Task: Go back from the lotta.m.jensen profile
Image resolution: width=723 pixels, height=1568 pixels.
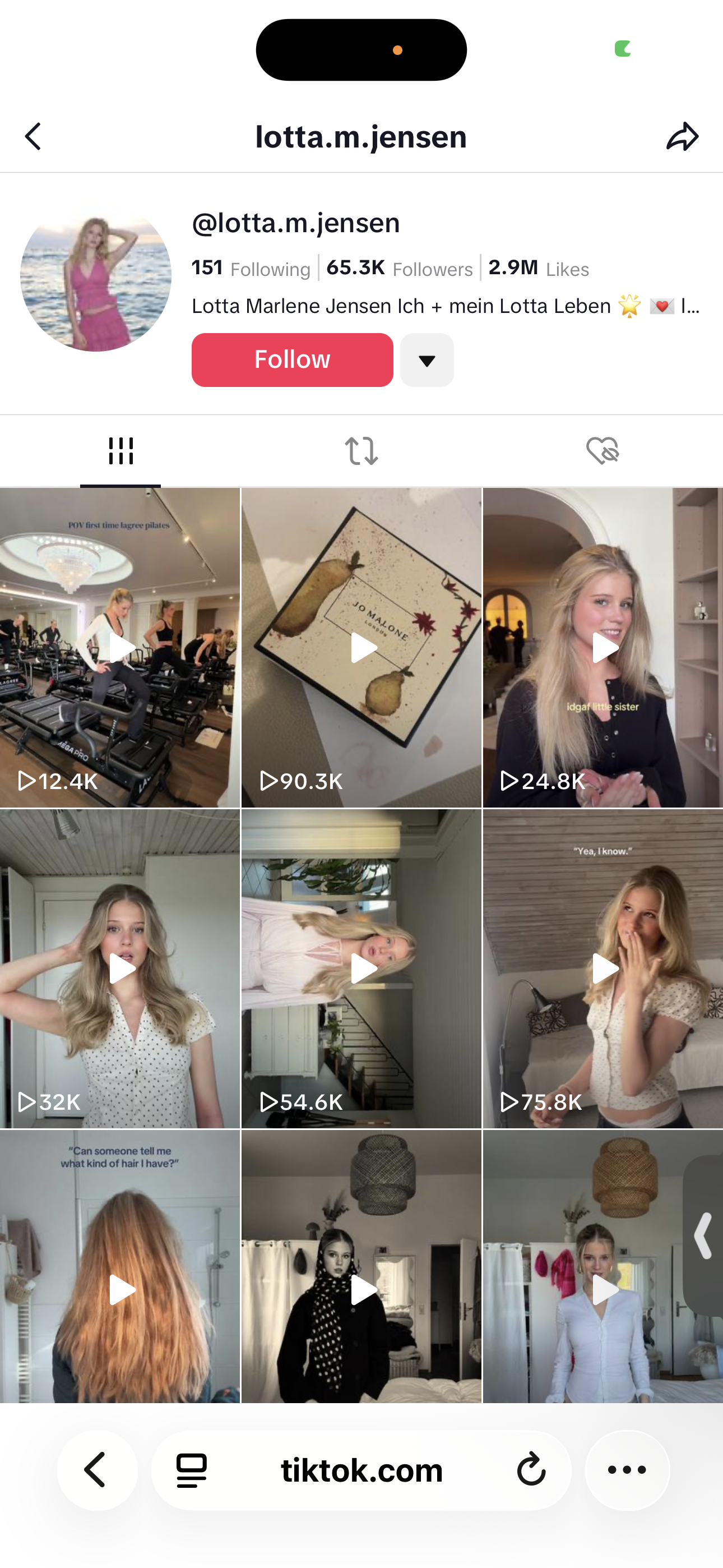Action: (x=34, y=136)
